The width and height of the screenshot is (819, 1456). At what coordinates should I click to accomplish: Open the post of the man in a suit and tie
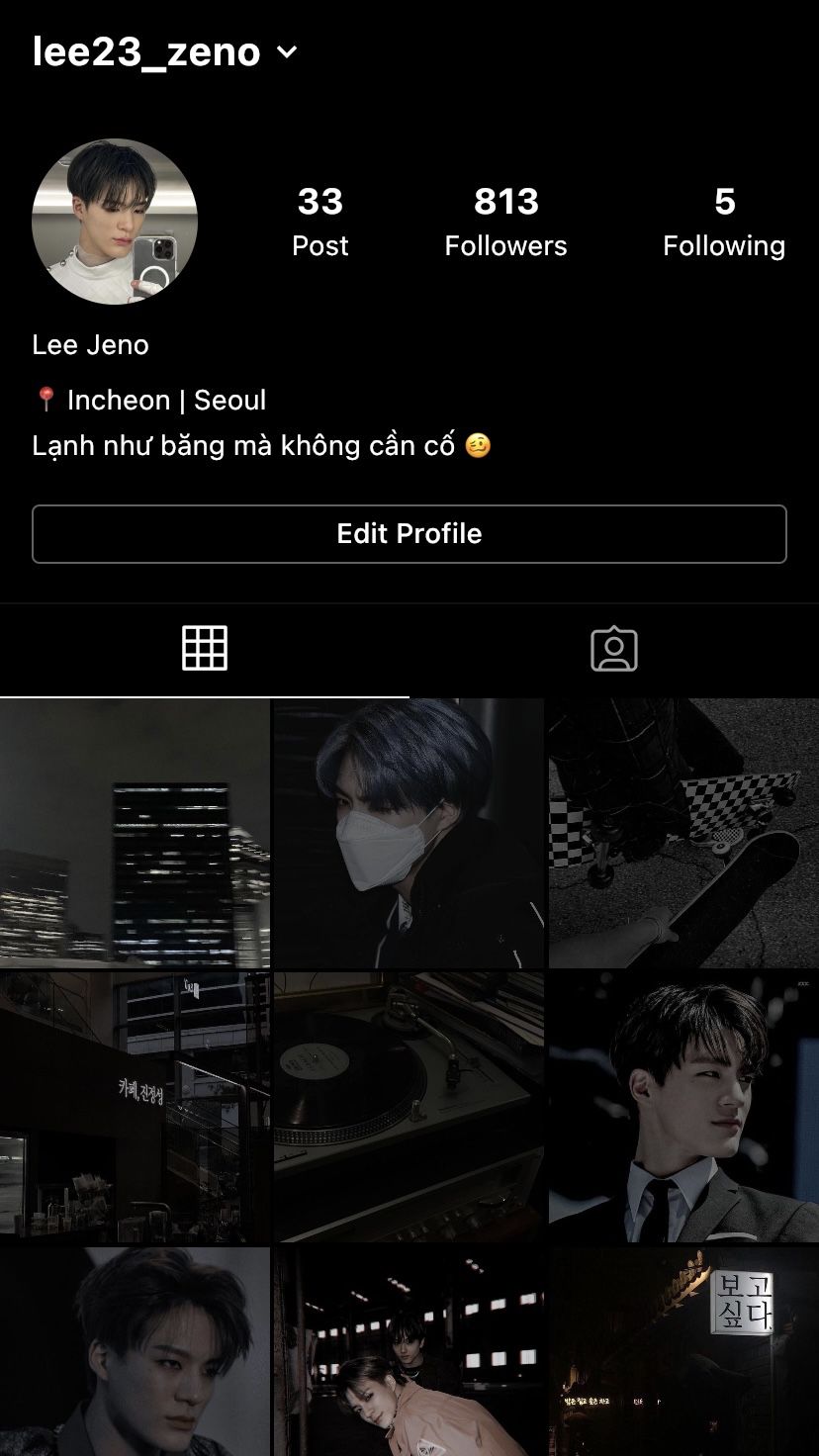[683, 1107]
